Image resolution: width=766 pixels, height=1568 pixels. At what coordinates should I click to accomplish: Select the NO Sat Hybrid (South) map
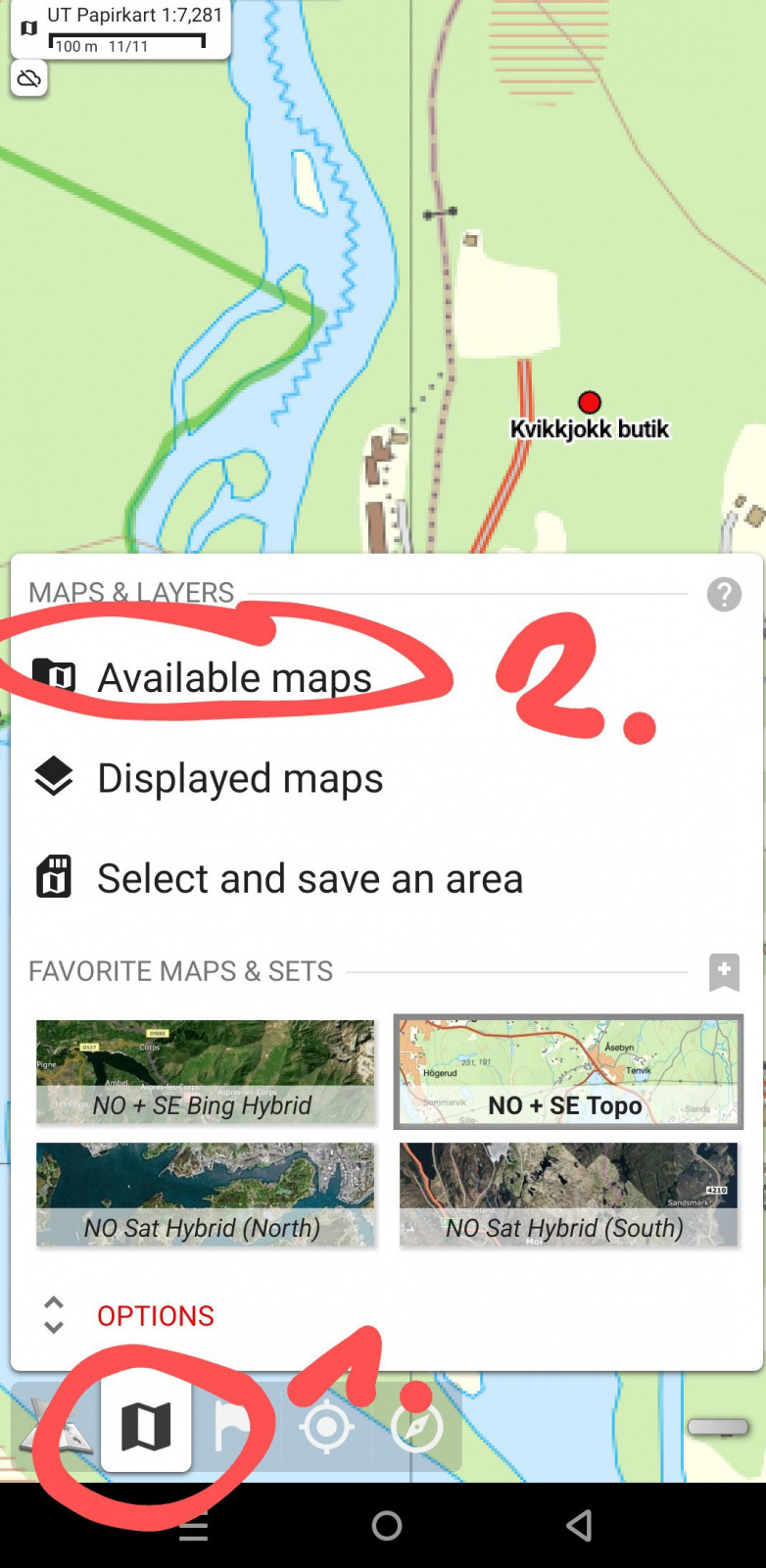click(568, 1194)
